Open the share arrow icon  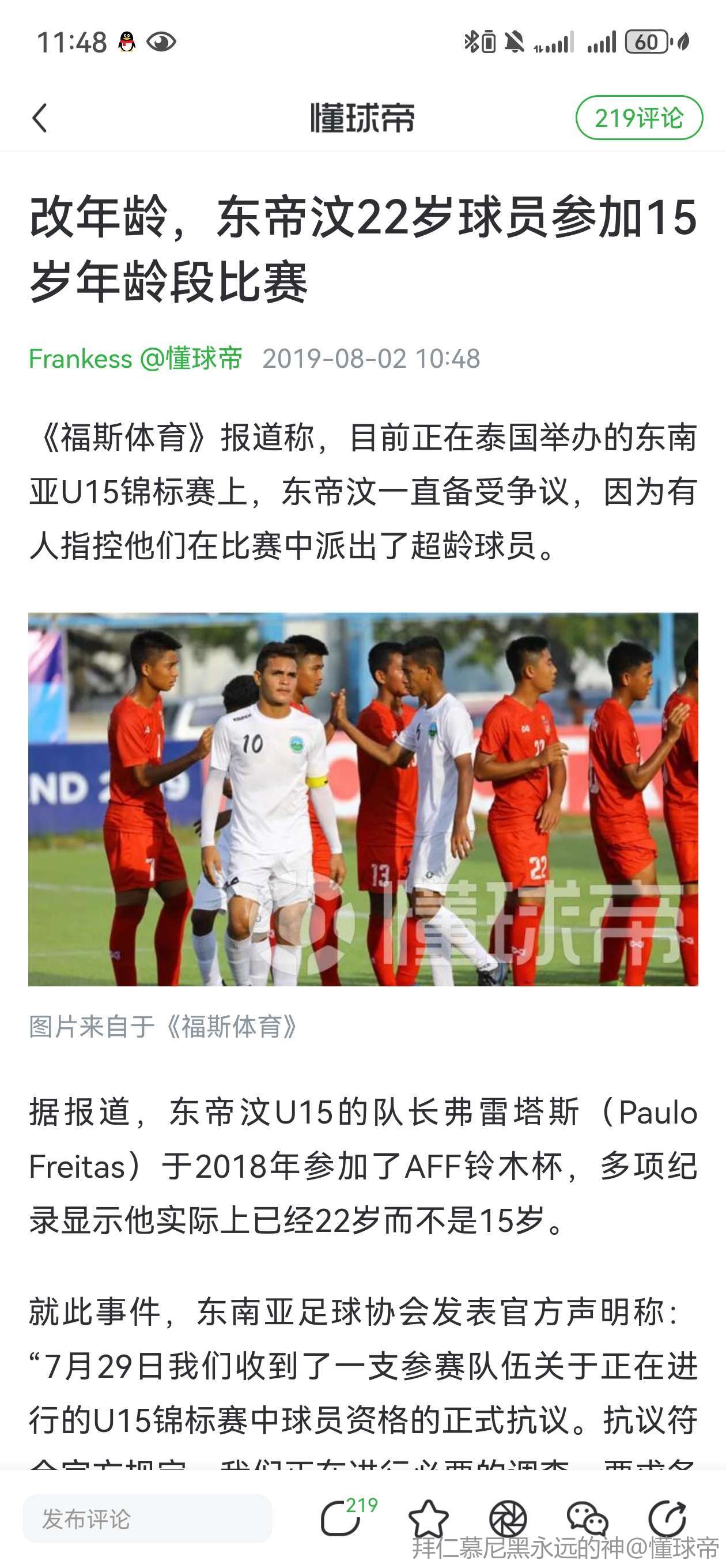coord(668,1518)
